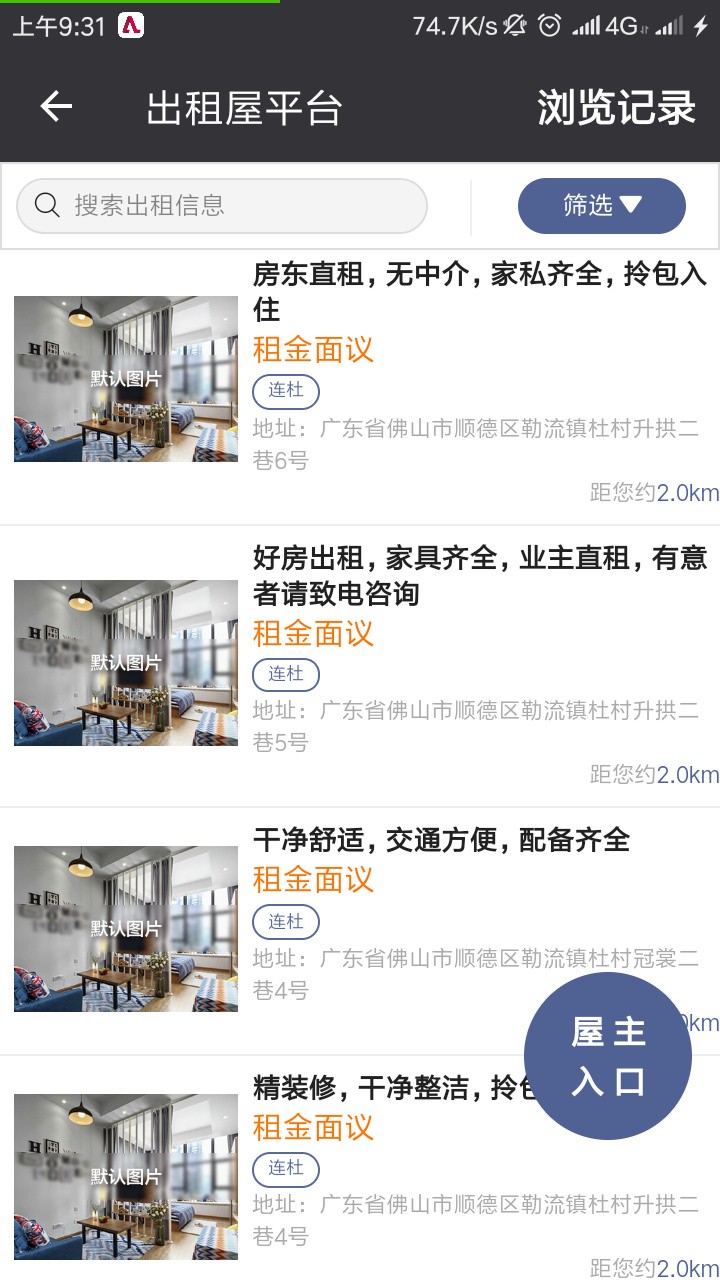Tap the back arrow to return
The height and width of the screenshot is (1280, 720).
coord(55,106)
